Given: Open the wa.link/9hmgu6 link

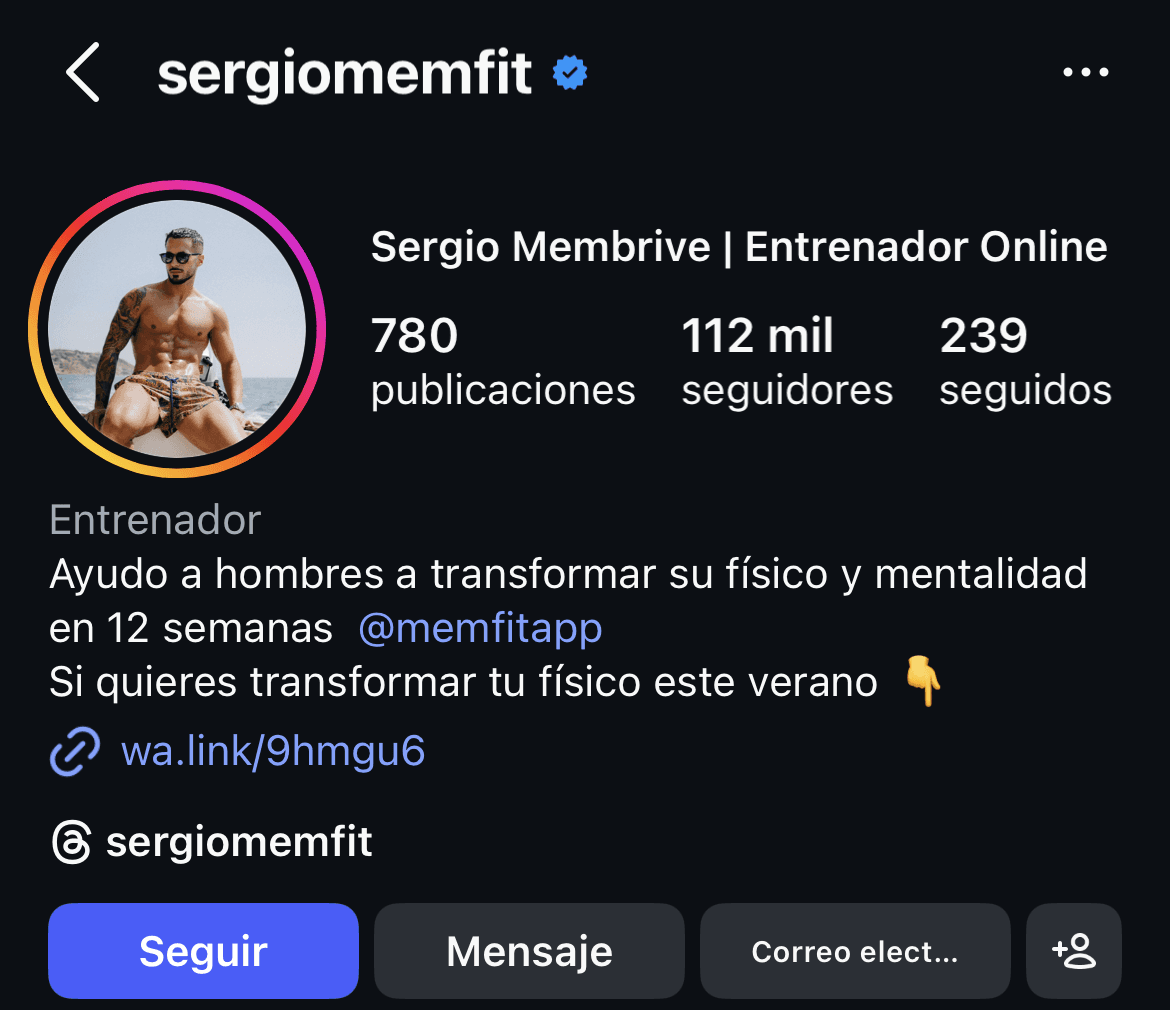Looking at the screenshot, I should point(272,750).
